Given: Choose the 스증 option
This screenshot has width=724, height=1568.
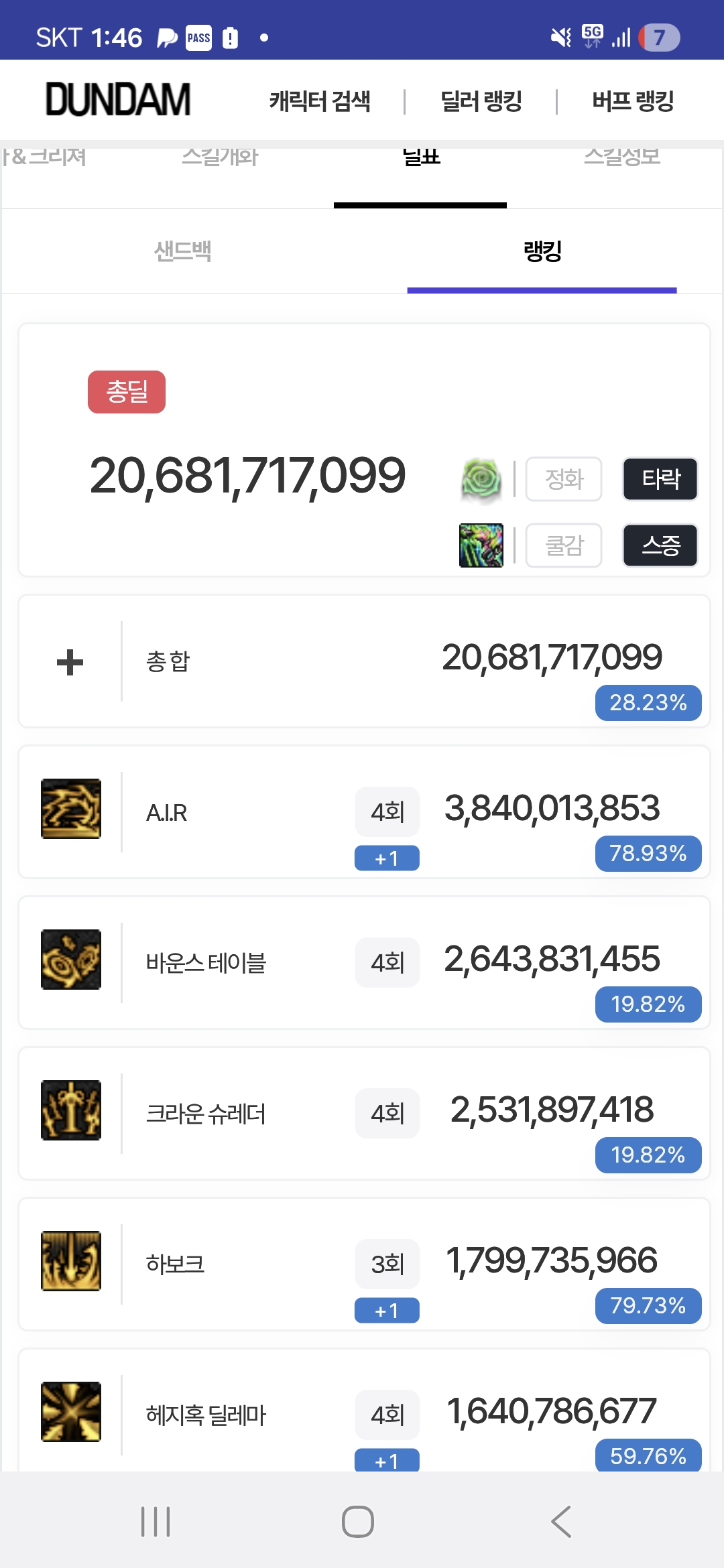Looking at the screenshot, I should pyautogui.click(x=660, y=545).
